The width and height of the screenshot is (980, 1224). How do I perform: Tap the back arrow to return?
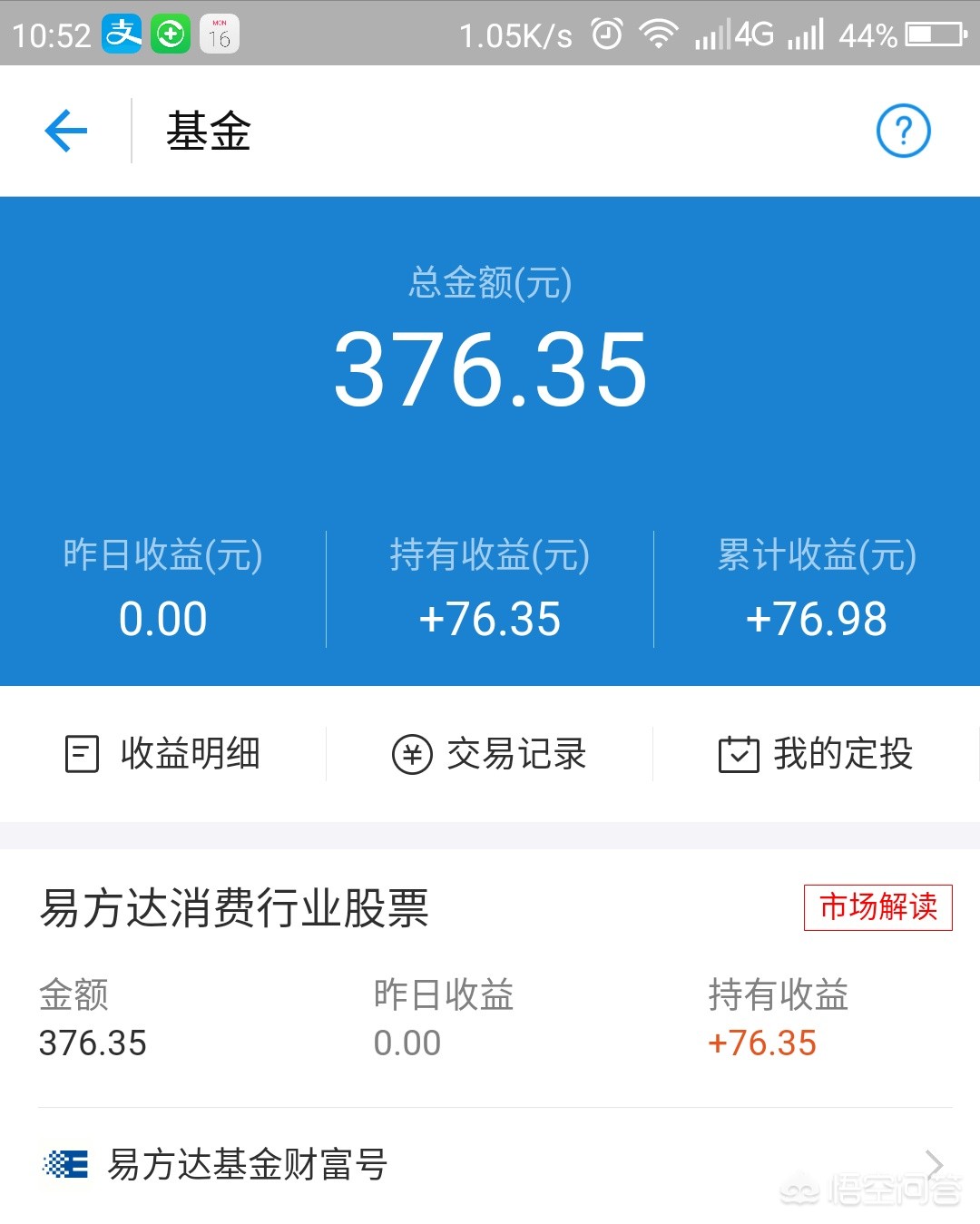(66, 130)
